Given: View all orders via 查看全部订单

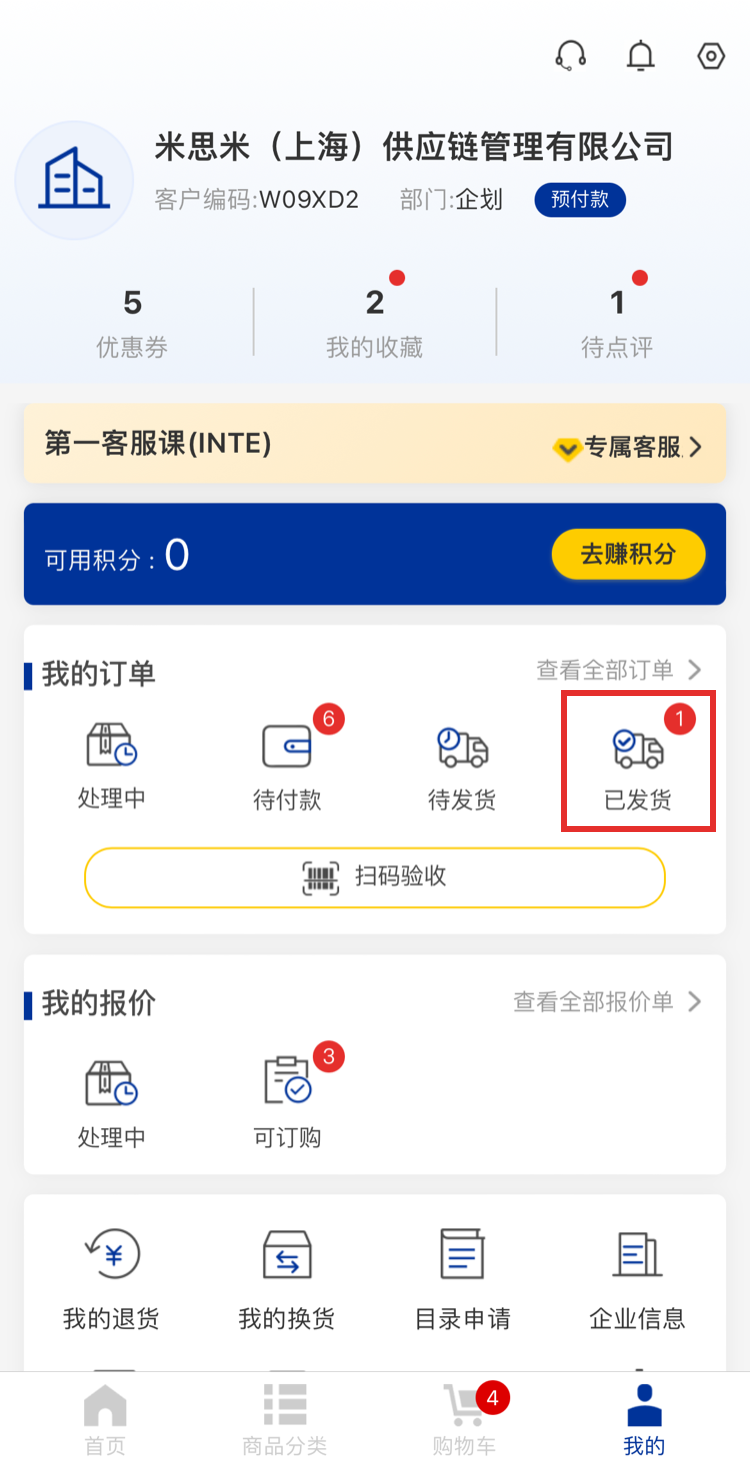Looking at the screenshot, I should pyautogui.click(x=619, y=670).
